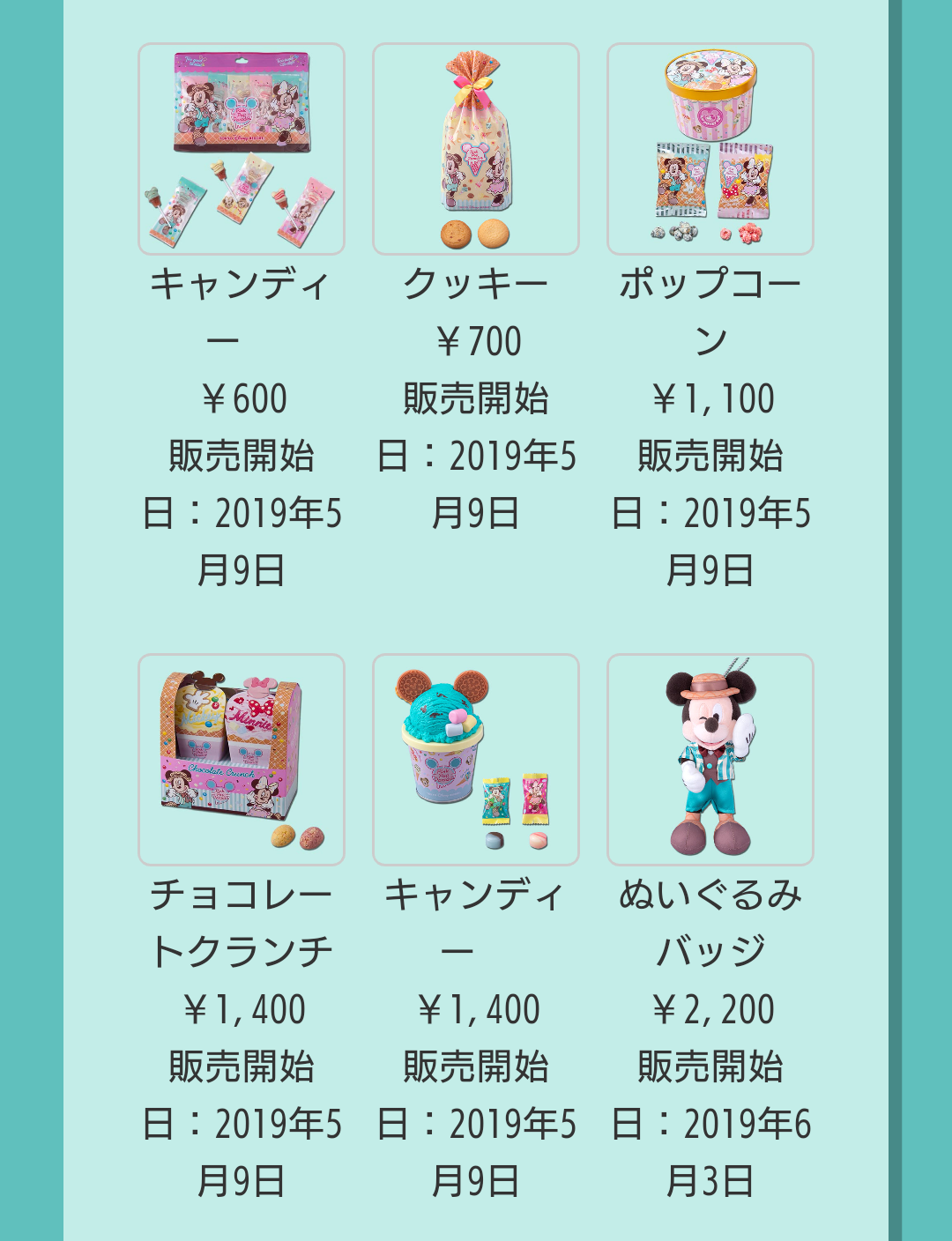Open the ¥600 candy product image
The image size is (952, 1241).
point(241,149)
